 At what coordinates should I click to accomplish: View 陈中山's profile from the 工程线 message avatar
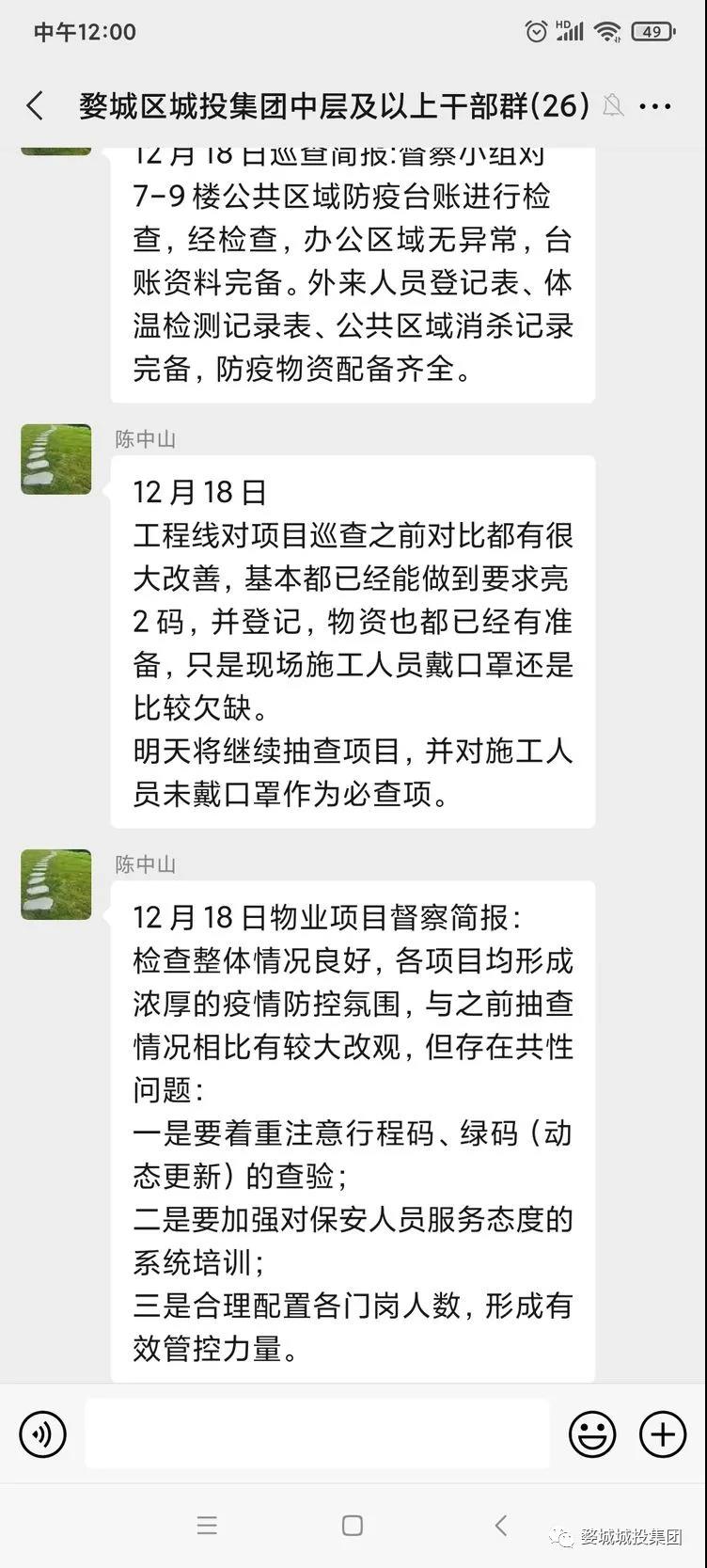tap(56, 459)
